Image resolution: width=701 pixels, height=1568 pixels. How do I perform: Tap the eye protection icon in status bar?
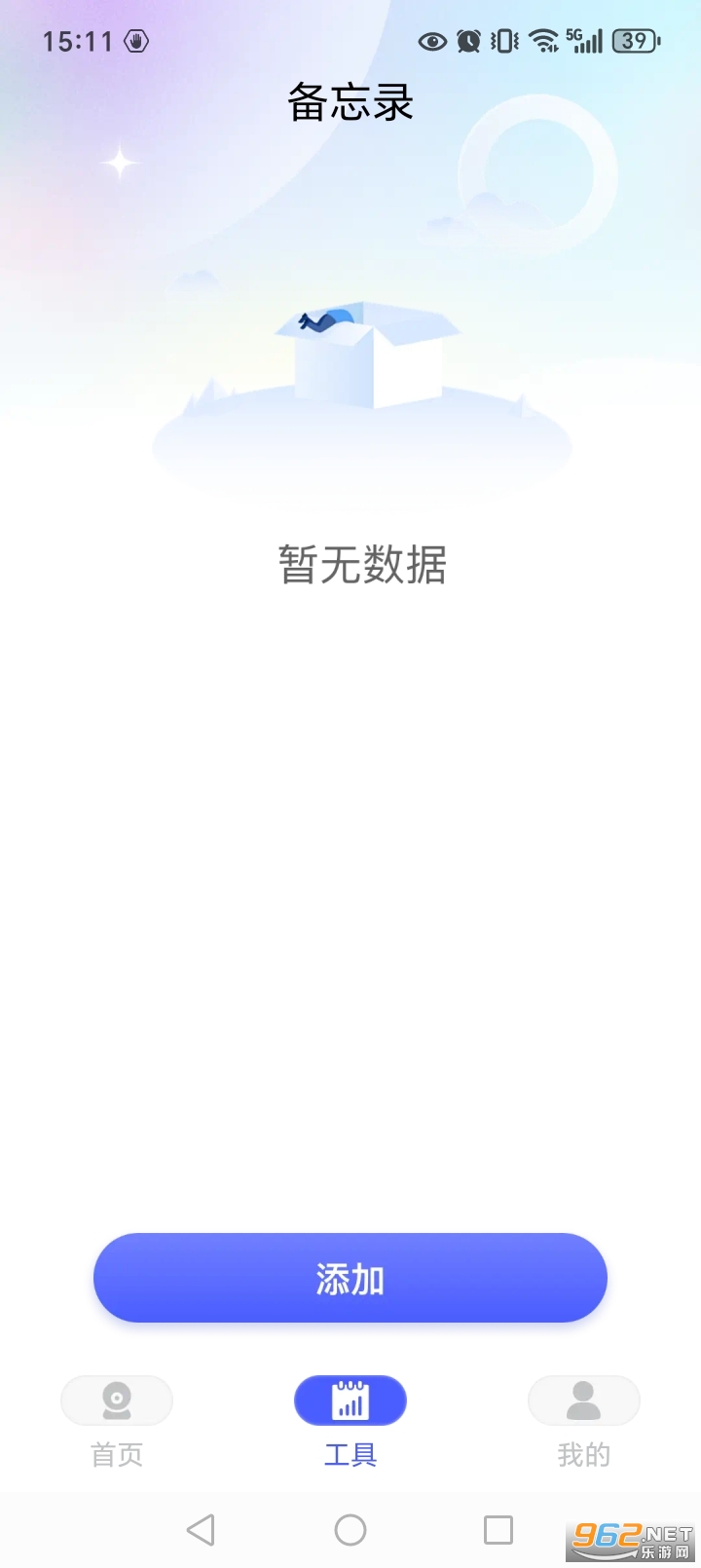[x=429, y=41]
